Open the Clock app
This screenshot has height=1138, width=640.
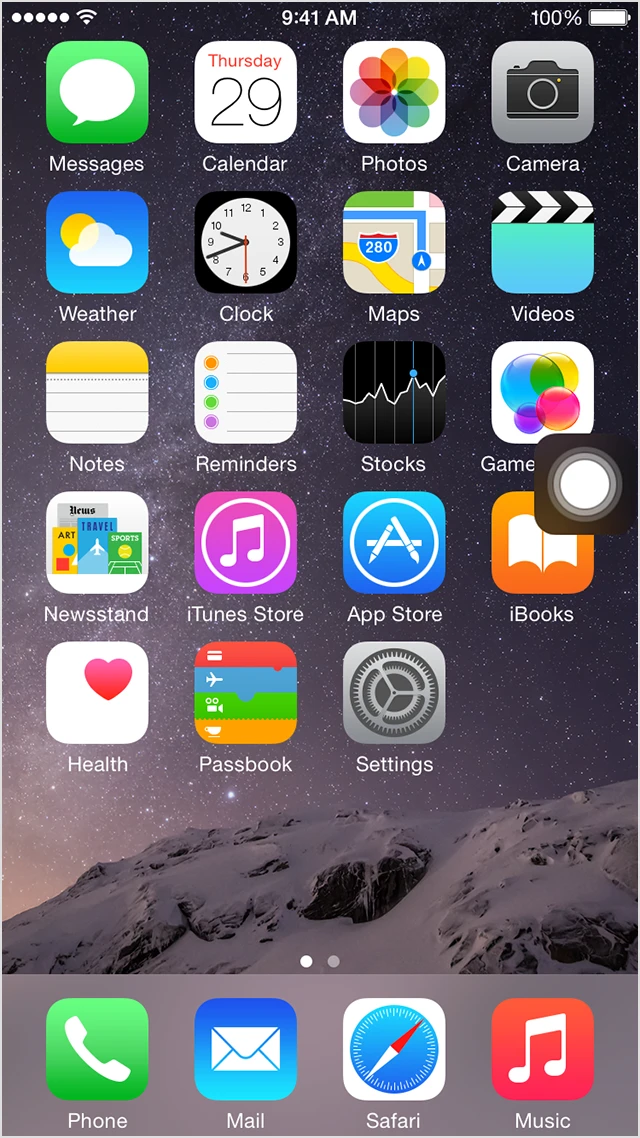(245, 242)
